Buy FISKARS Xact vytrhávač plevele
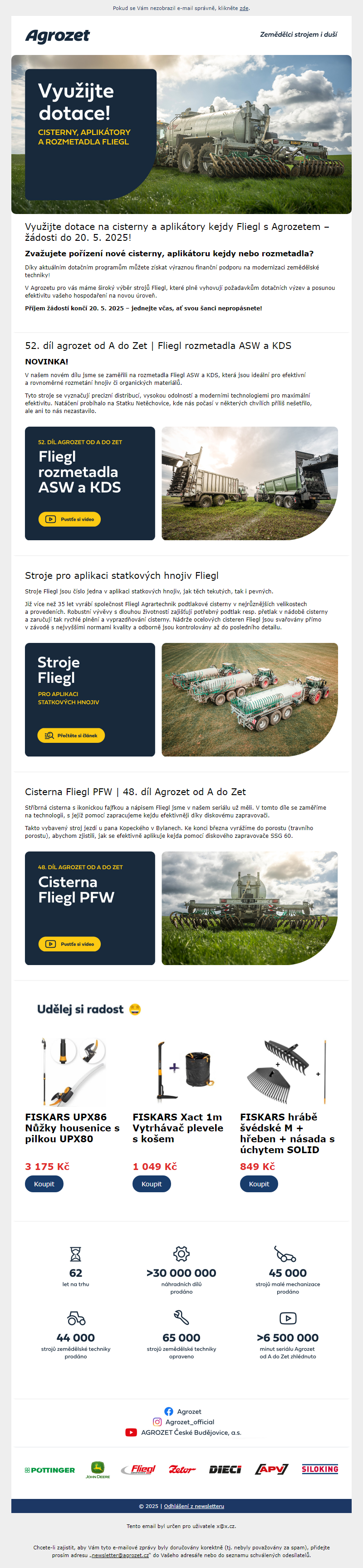363x1568 pixels. click(152, 1184)
